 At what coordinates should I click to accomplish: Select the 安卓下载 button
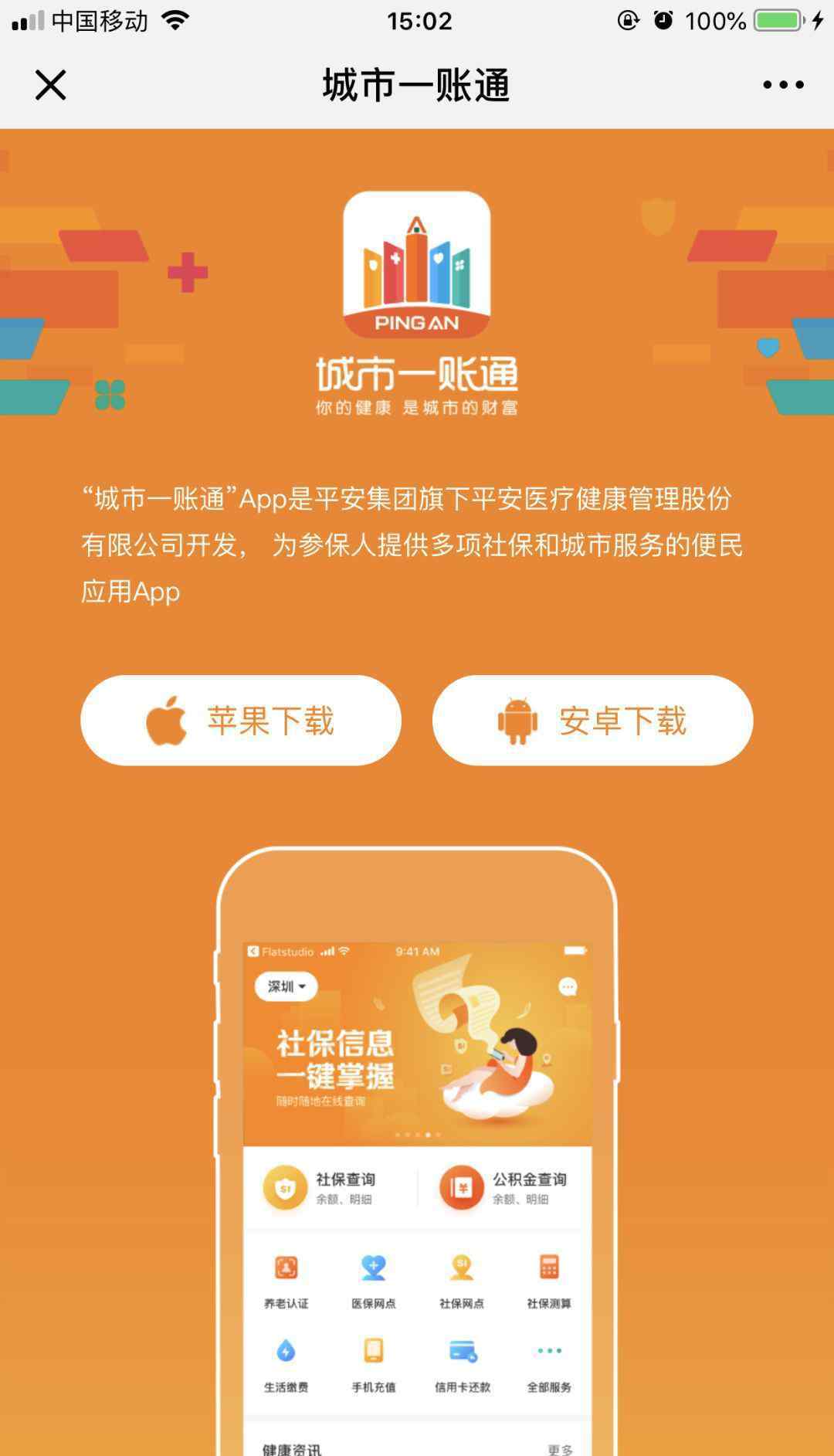coord(592,720)
